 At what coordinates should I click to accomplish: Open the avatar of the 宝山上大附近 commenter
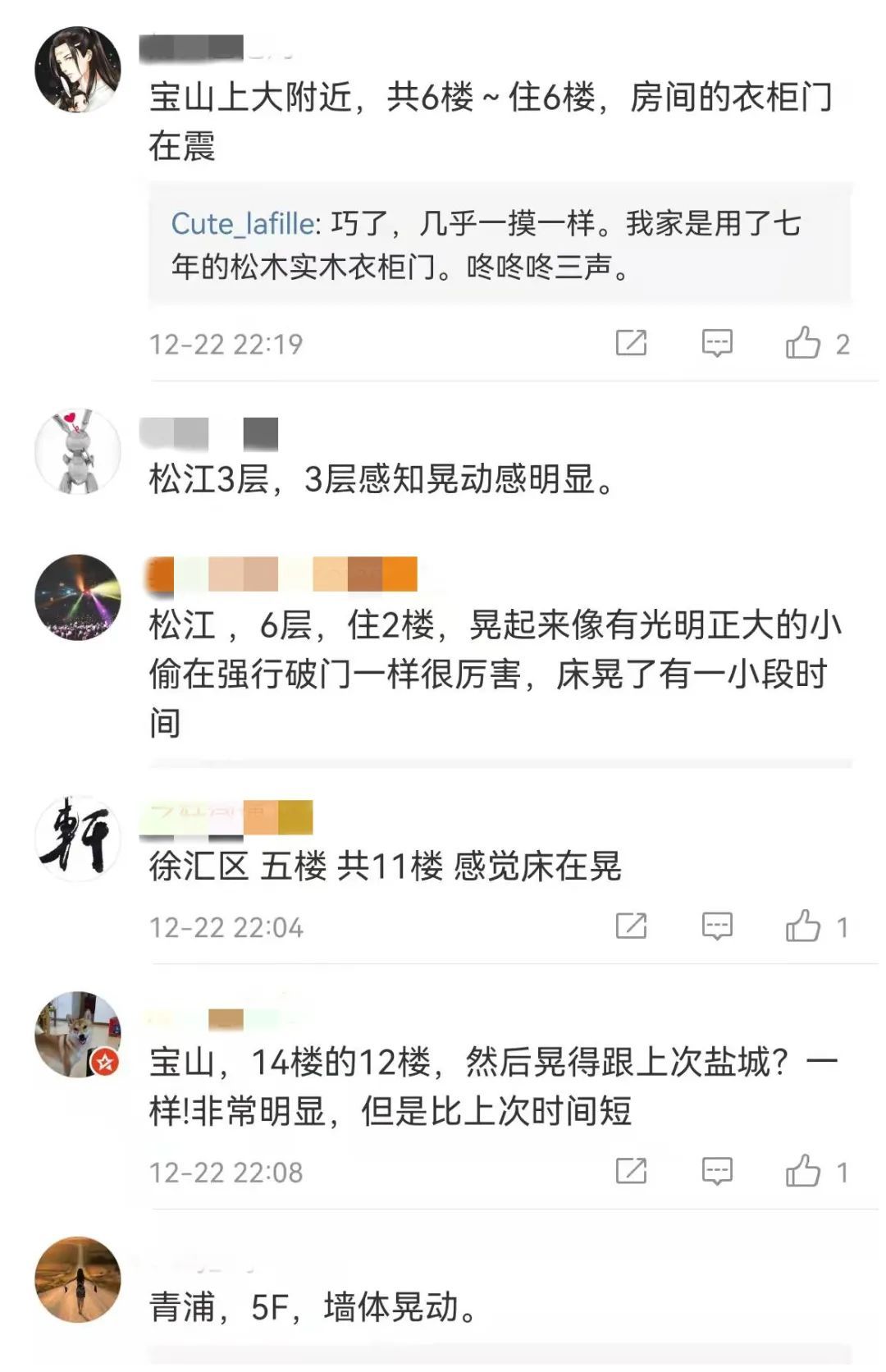point(78,69)
